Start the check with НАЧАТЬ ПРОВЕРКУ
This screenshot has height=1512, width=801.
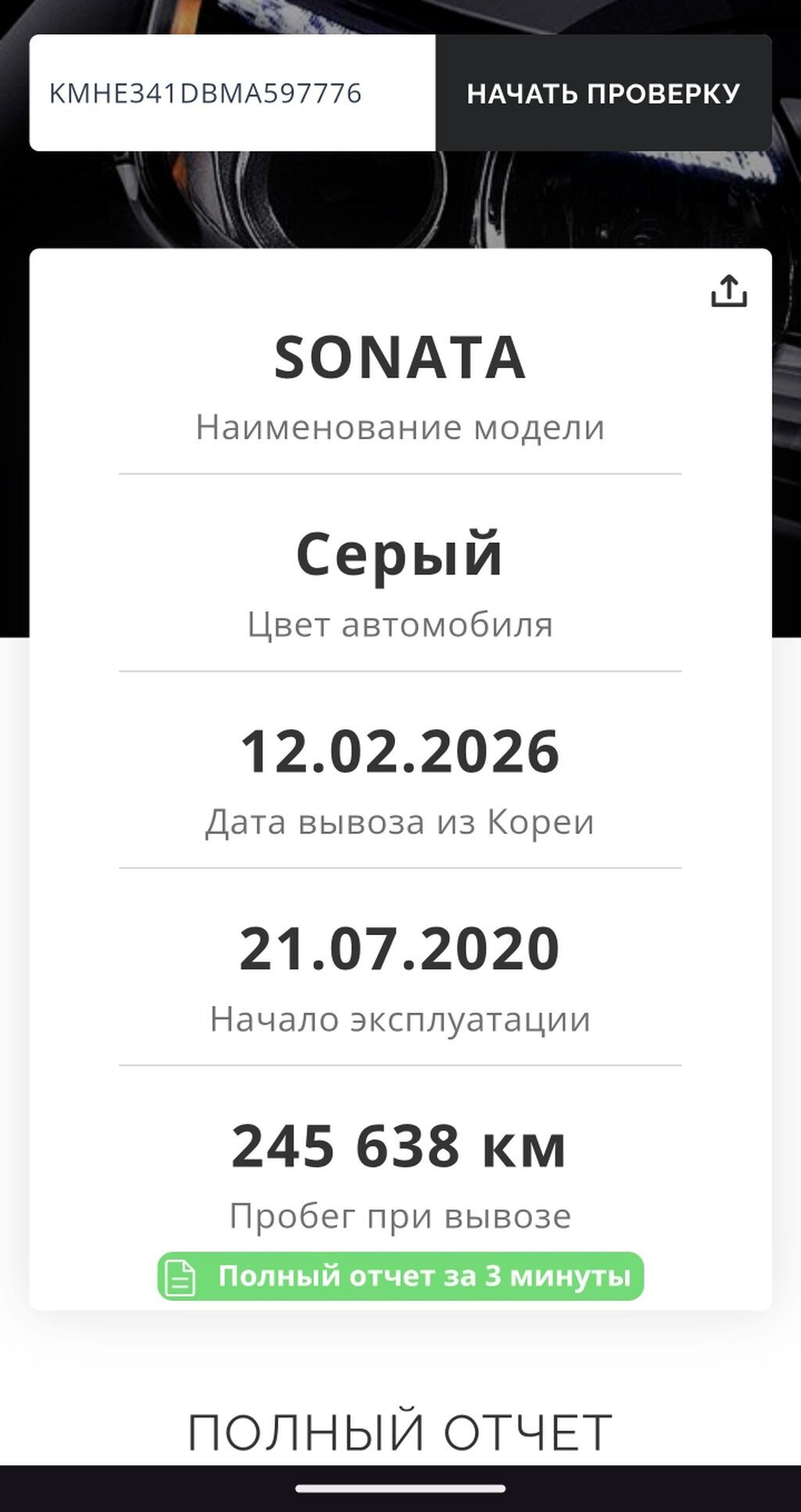[603, 93]
